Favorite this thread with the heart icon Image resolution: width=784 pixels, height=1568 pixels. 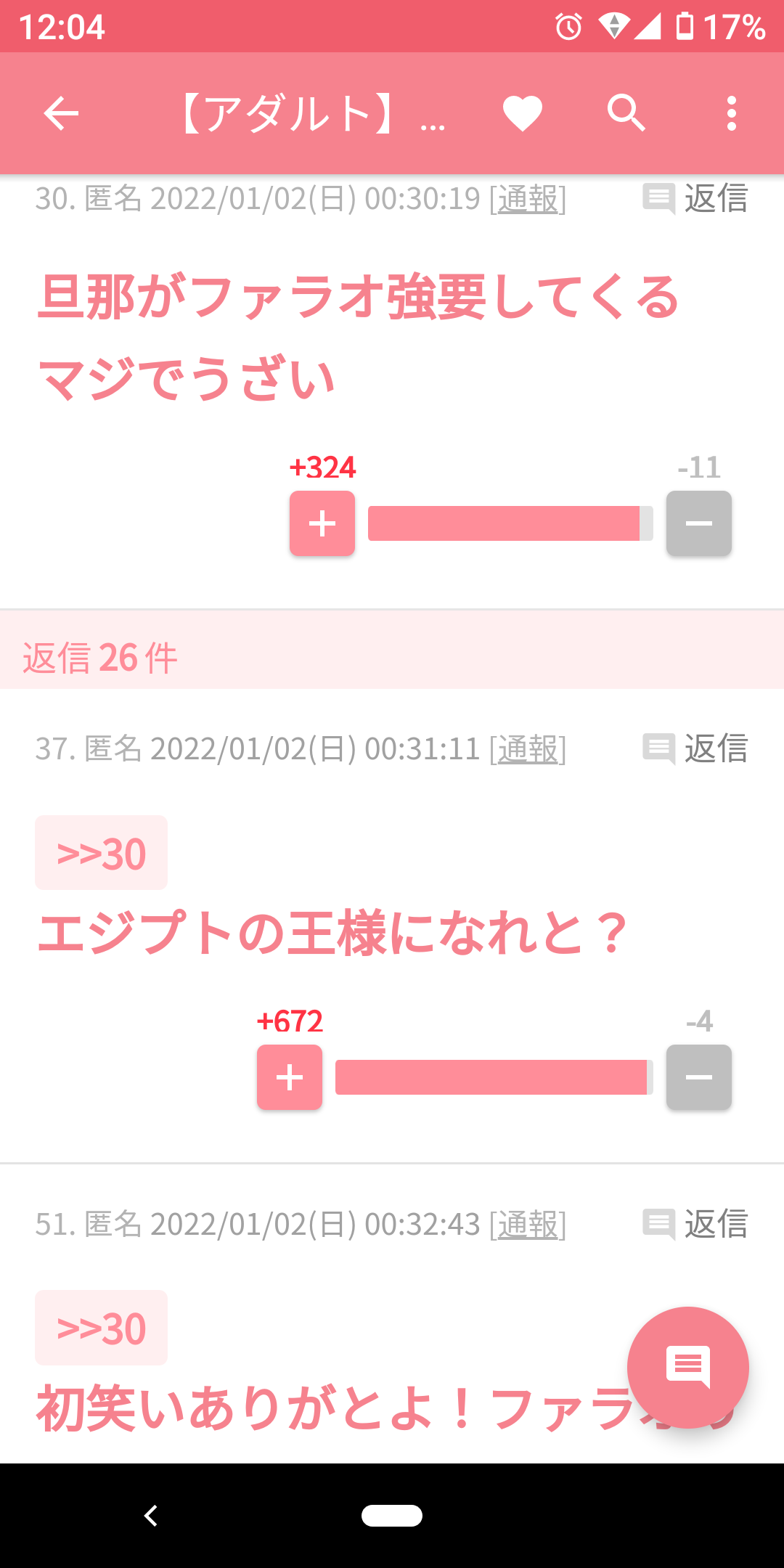pyautogui.click(x=523, y=113)
